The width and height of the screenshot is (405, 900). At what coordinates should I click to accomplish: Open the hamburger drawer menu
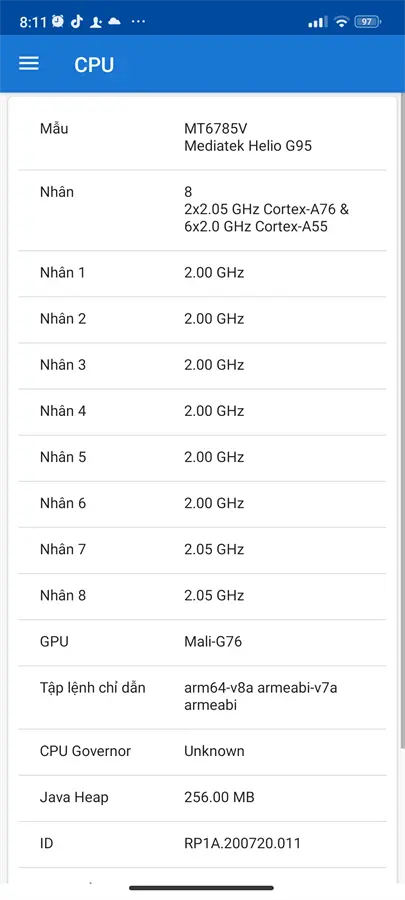(29, 64)
